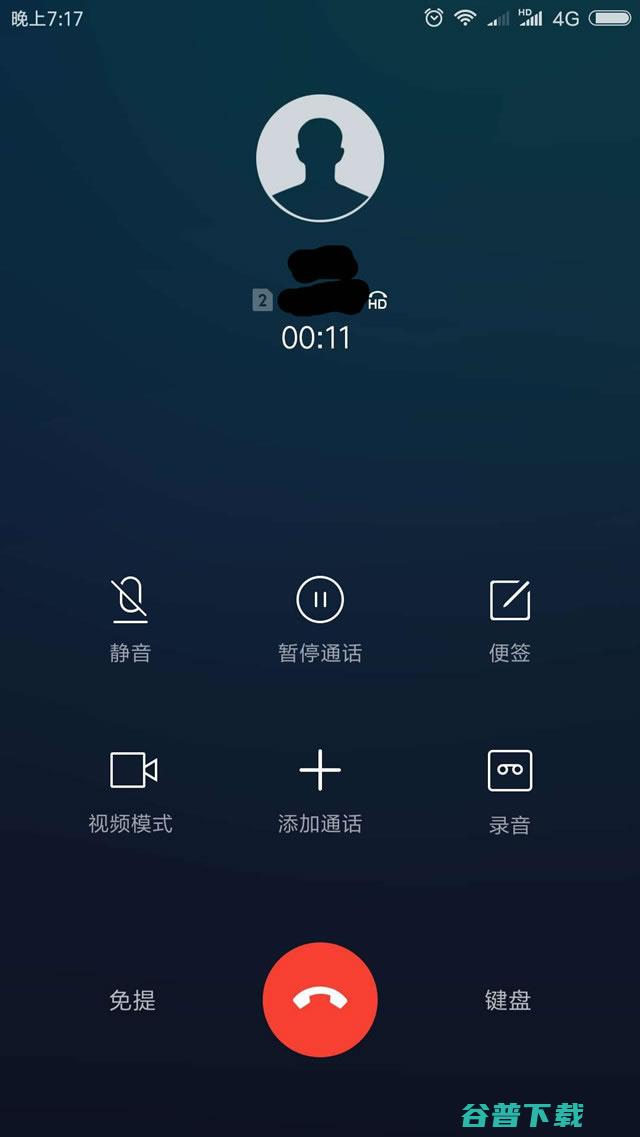The width and height of the screenshot is (640, 1137).
Task: End the call with red hang-up button
Action: 320,1000
